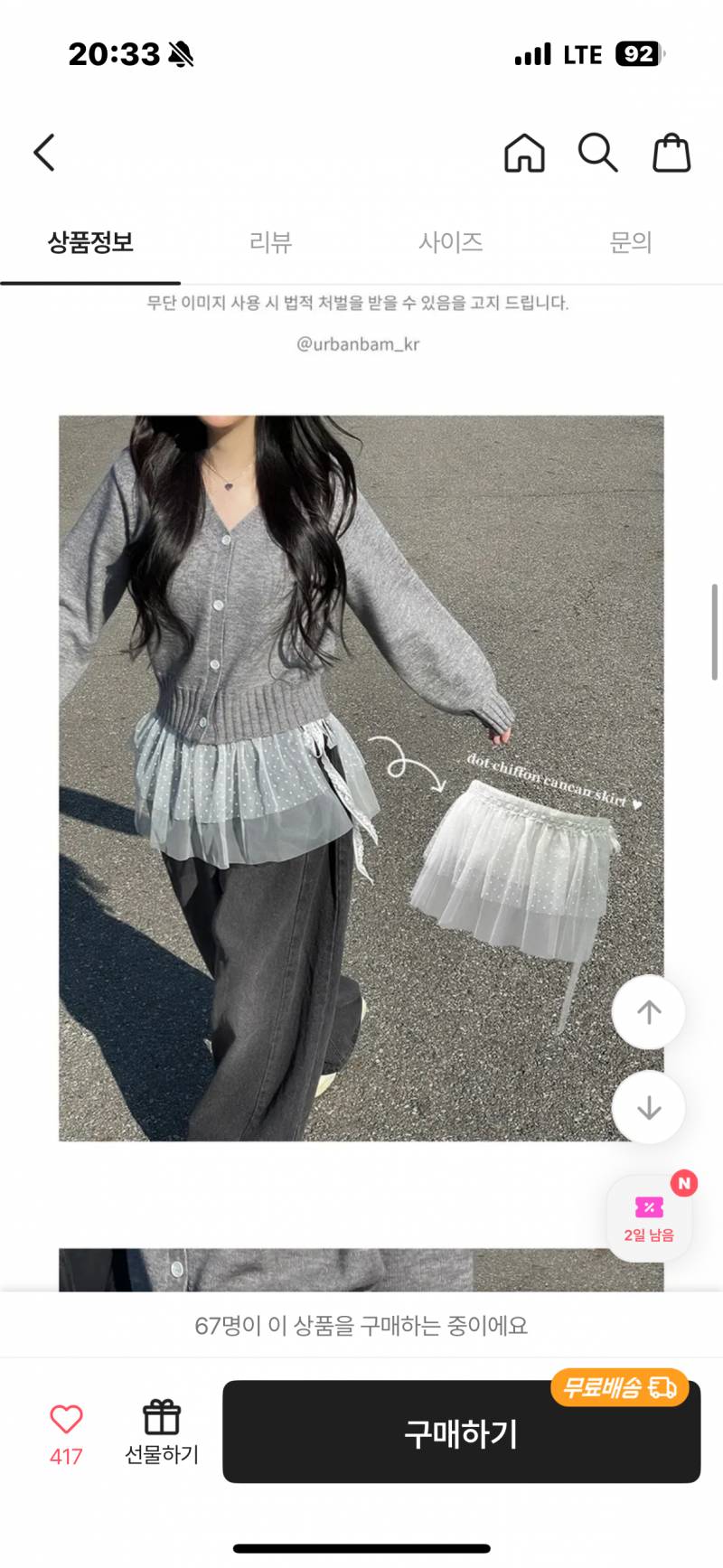Switch to the 문의 tab
The width and height of the screenshot is (723, 1568).
630,242
